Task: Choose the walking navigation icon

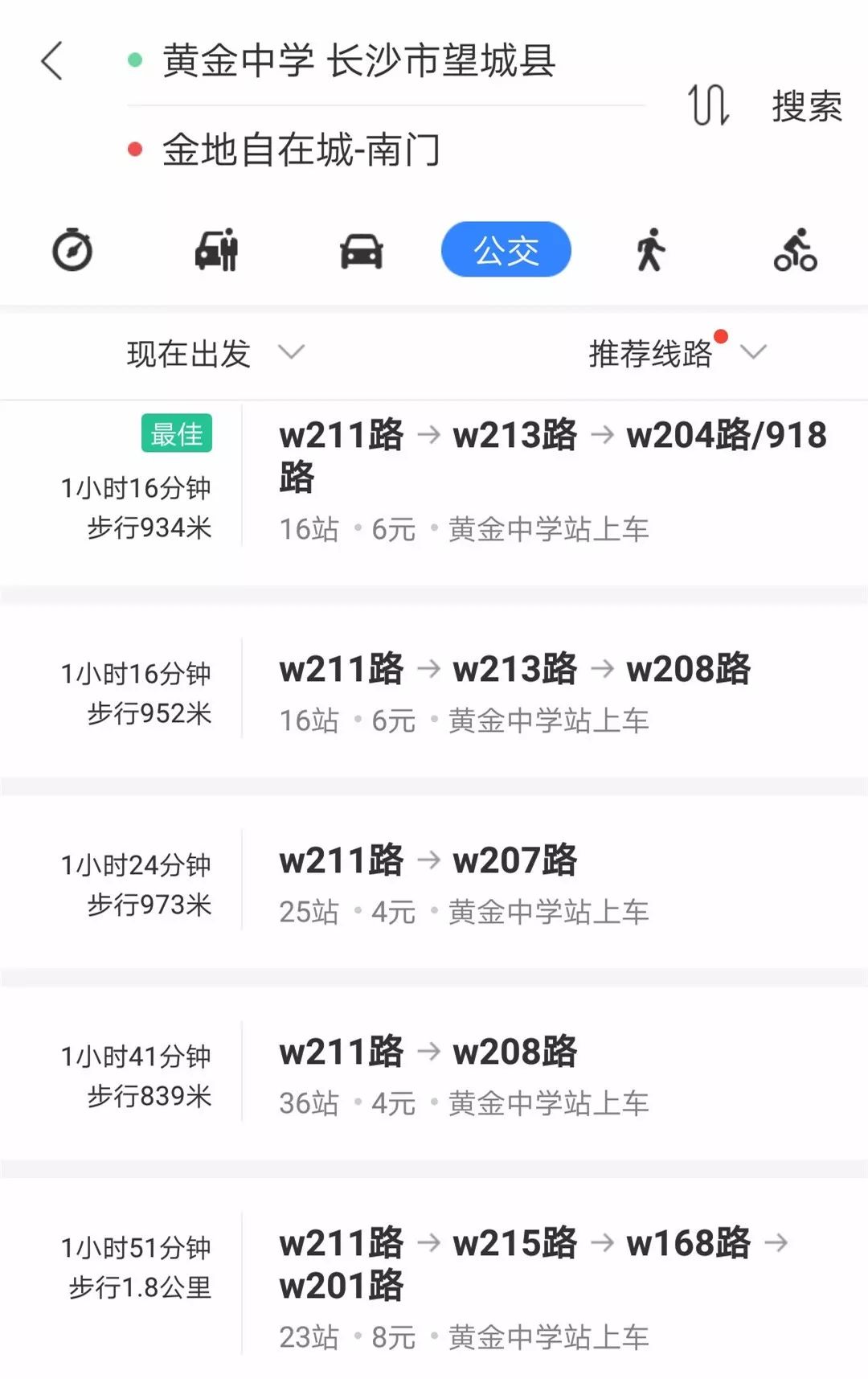Action: coord(651,249)
